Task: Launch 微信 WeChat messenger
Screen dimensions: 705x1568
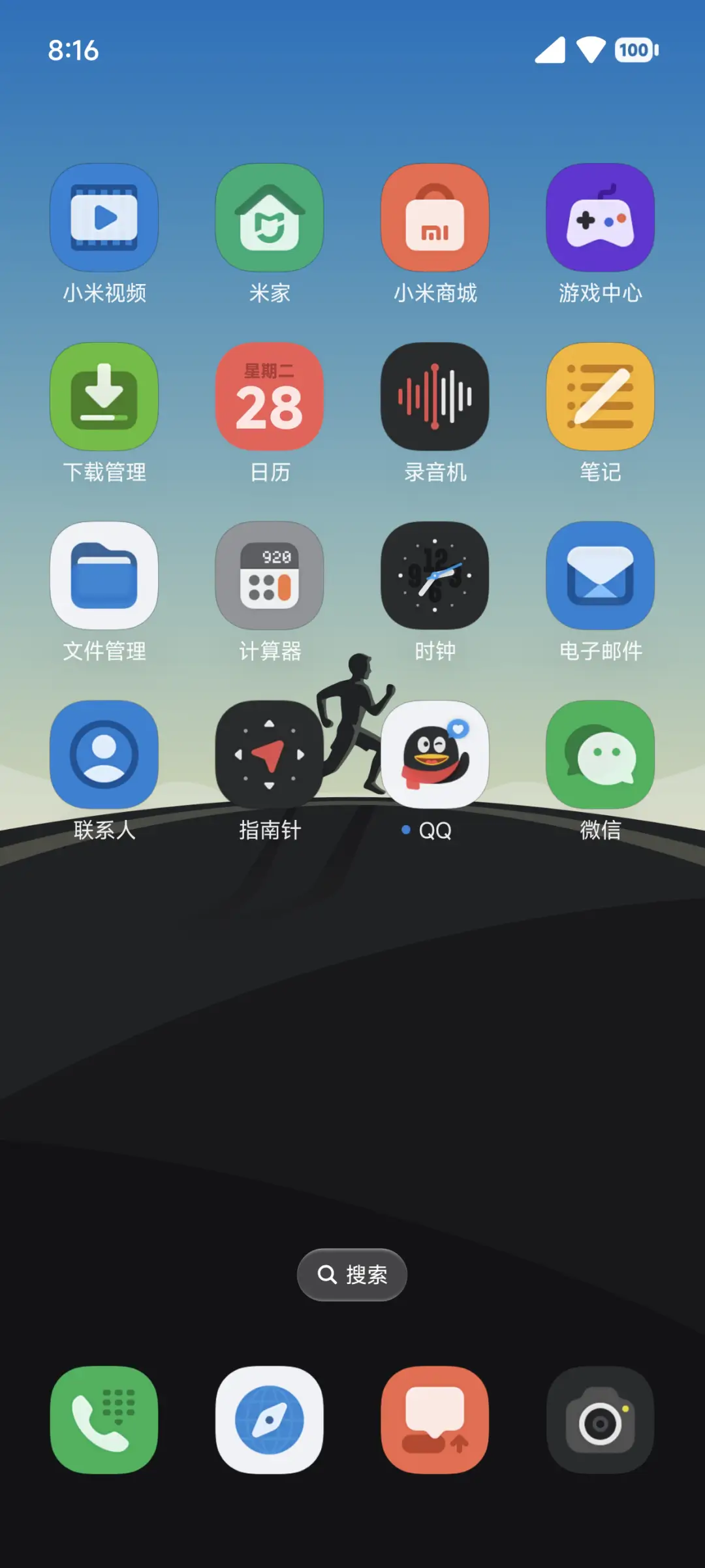Action: [600, 754]
